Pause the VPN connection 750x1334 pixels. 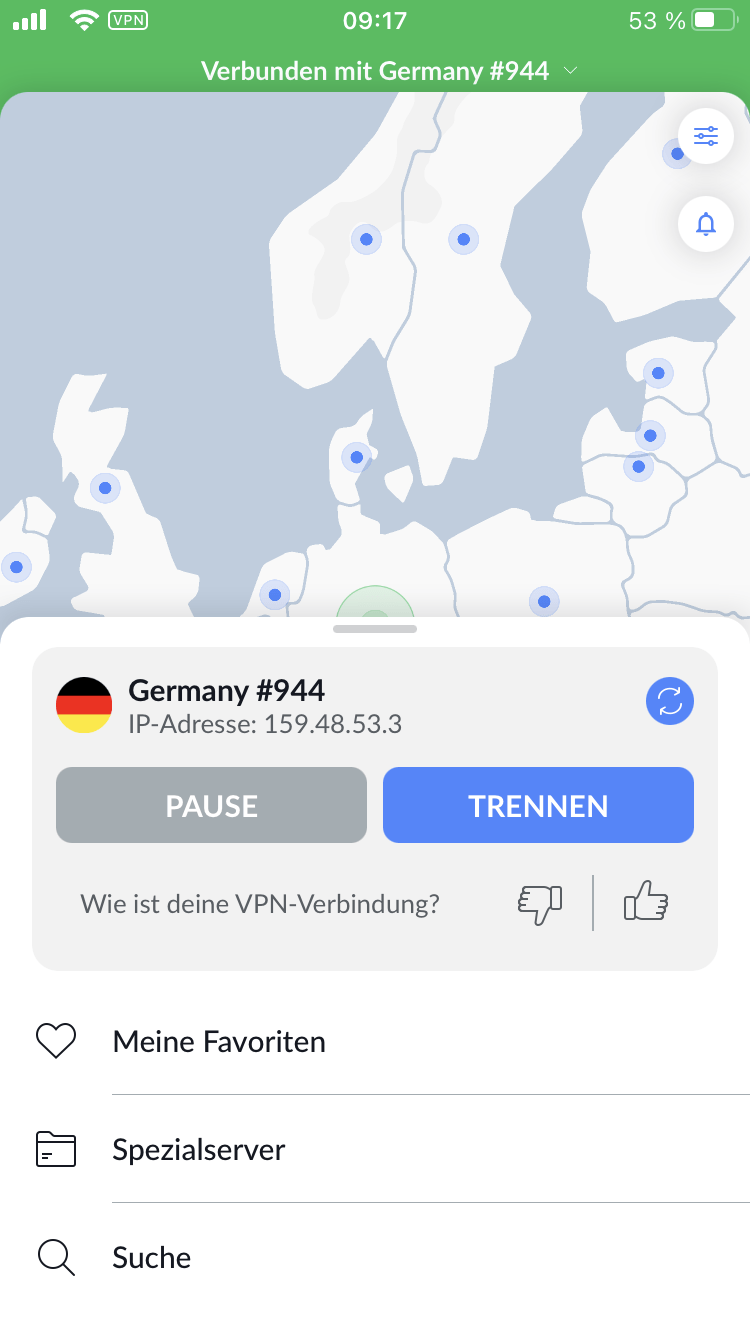coord(211,805)
